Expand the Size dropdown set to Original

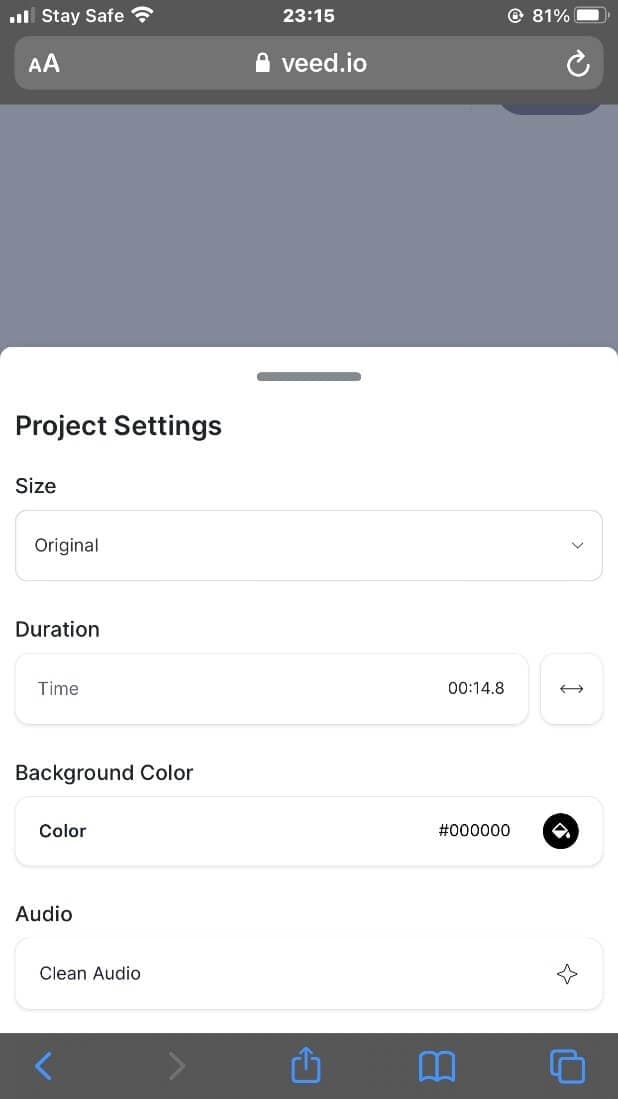308,545
